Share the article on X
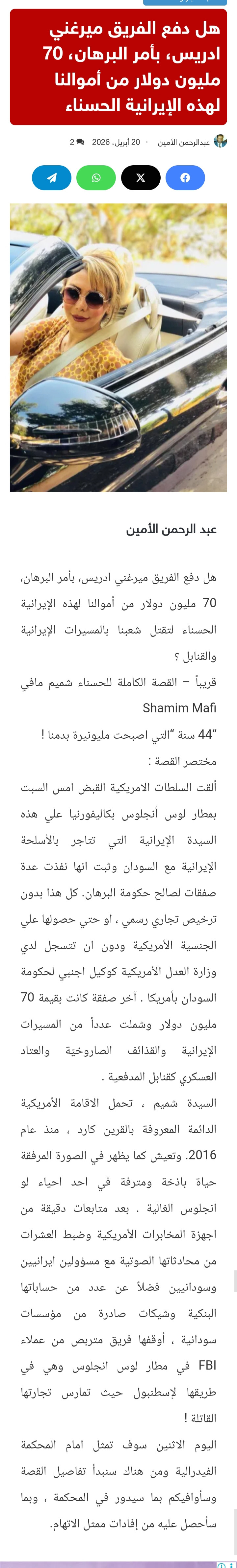The image size is (237, 1568). click(x=141, y=178)
